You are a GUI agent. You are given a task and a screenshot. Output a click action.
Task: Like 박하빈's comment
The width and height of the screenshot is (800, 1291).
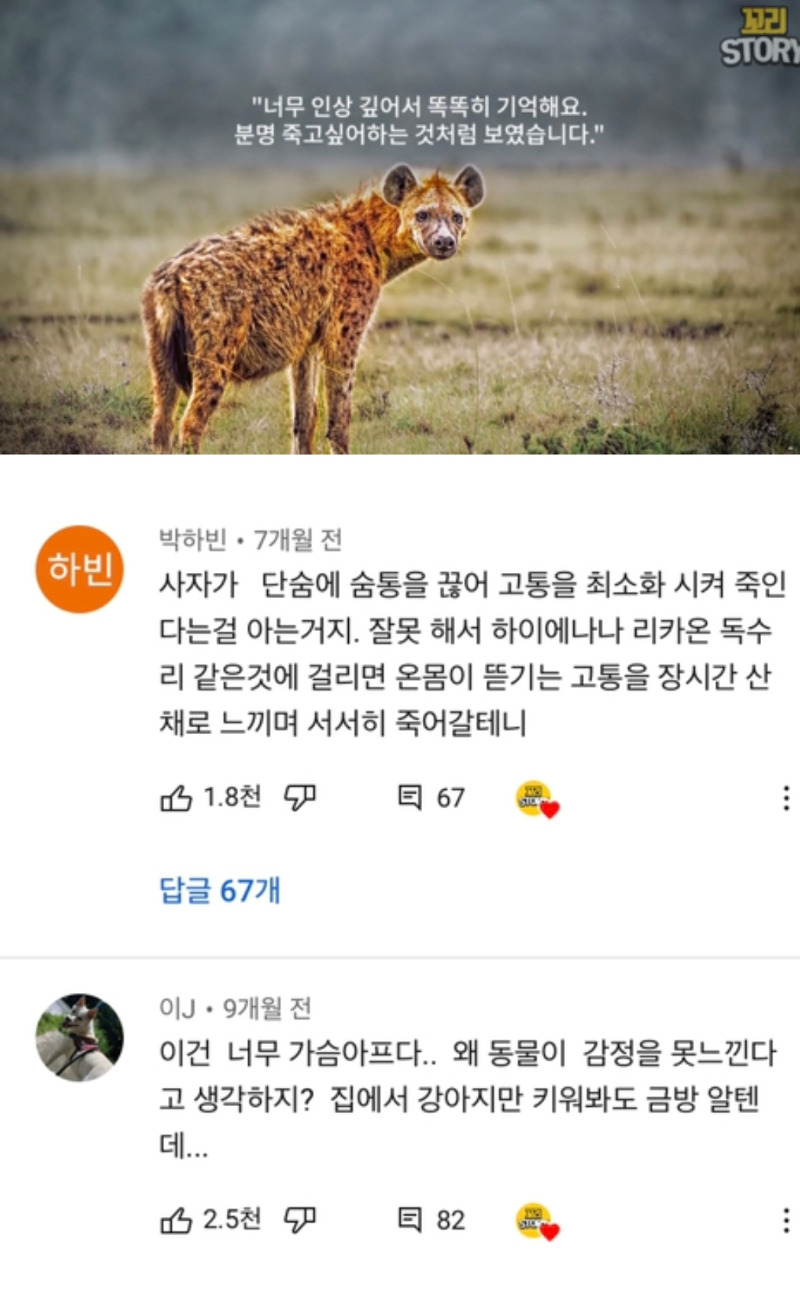[176, 797]
